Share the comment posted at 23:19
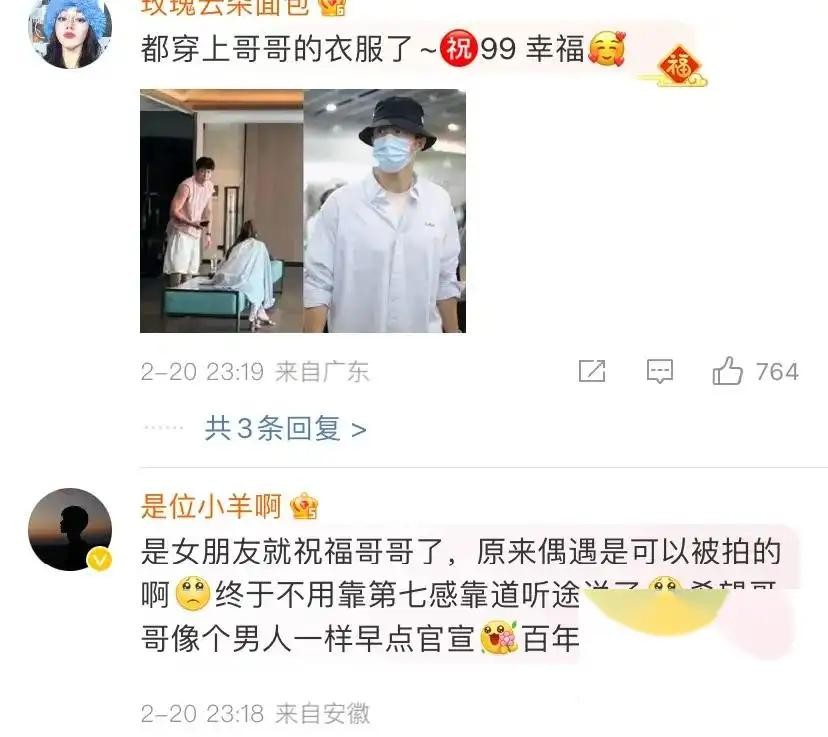The width and height of the screenshot is (828, 737). click(x=592, y=372)
